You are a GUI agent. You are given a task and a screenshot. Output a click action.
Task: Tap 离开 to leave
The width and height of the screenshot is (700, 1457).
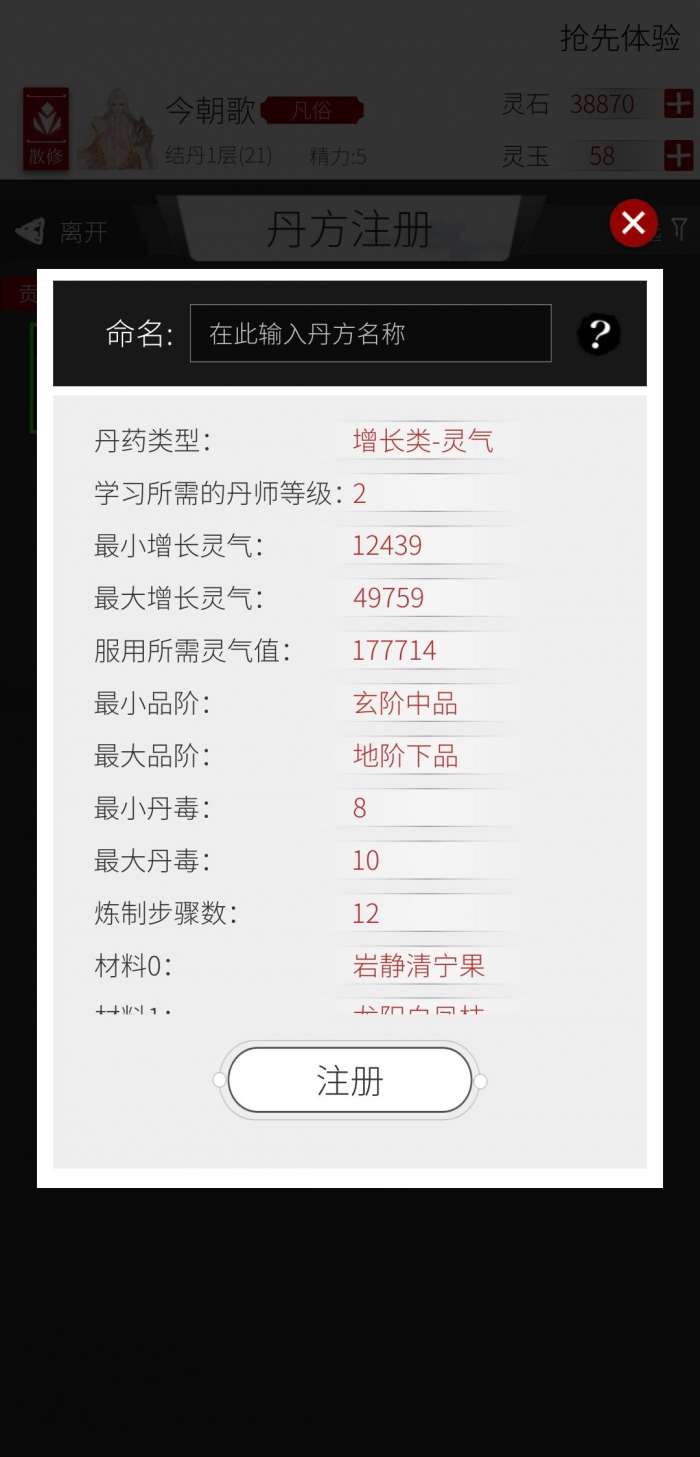tap(62, 232)
